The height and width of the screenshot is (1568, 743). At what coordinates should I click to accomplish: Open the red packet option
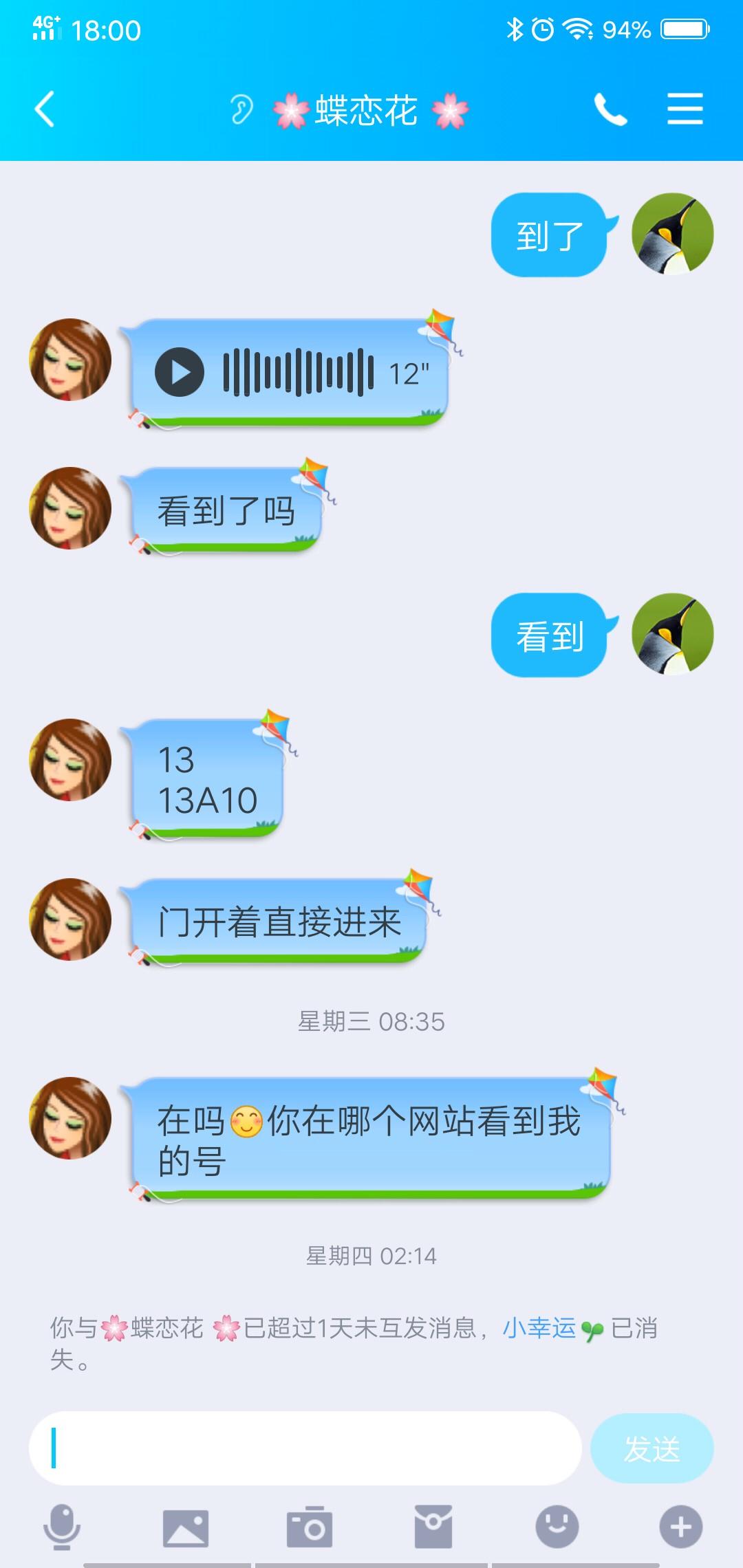click(x=433, y=1527)
